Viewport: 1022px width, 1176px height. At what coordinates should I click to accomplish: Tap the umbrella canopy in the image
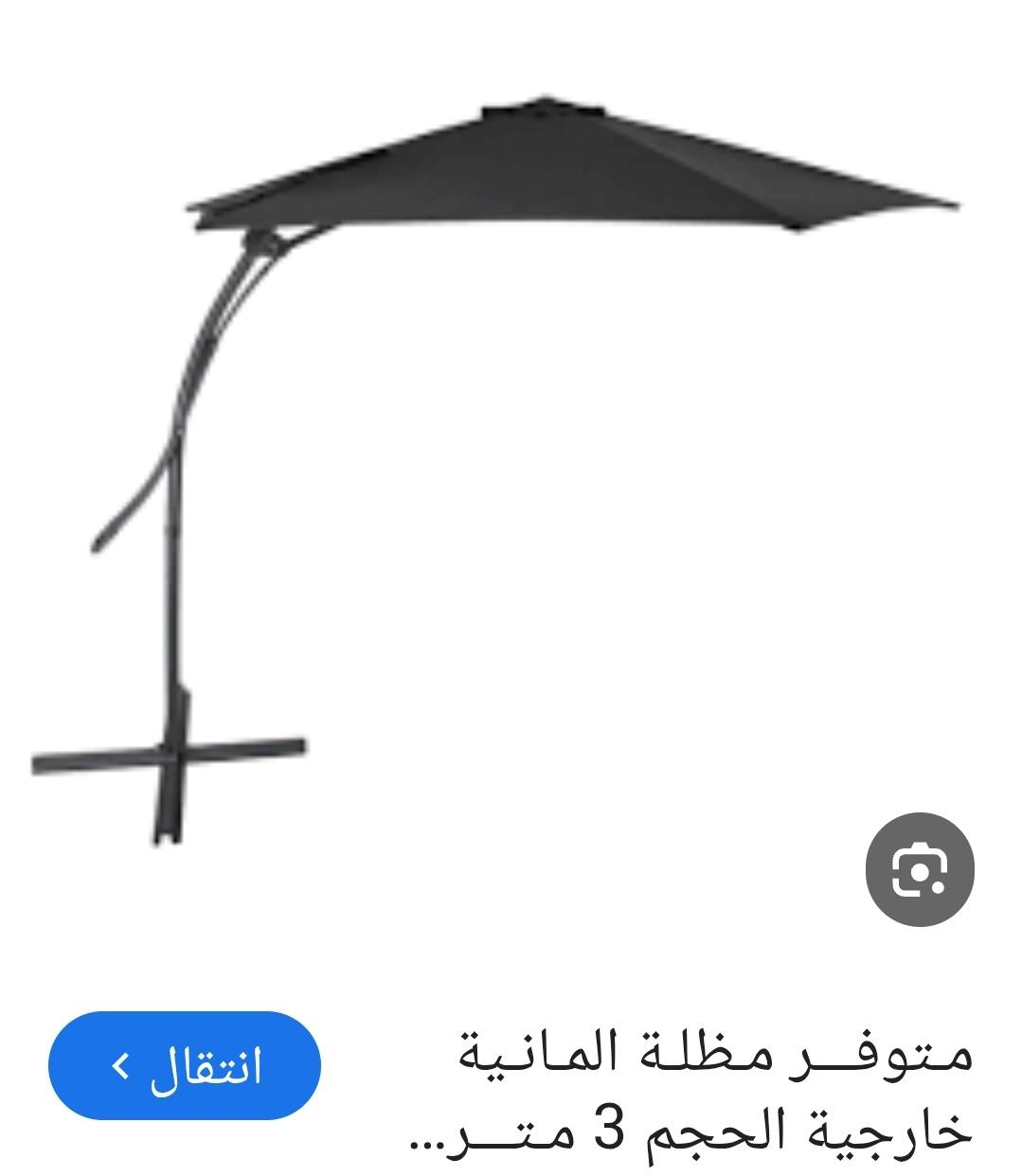pyautogui.click(x=568, y=166)
